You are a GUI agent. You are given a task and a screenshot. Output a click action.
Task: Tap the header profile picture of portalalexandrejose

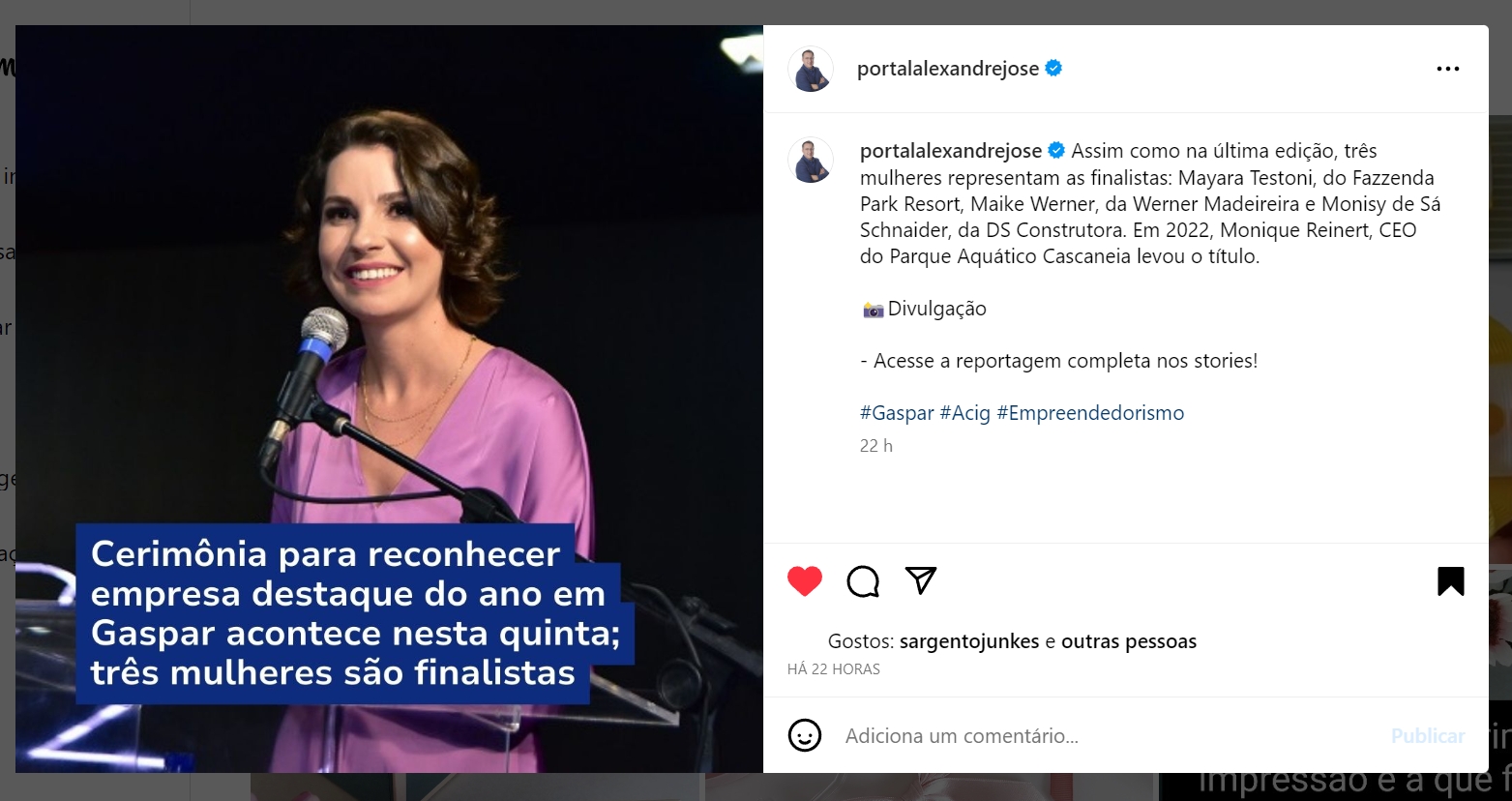811,69
